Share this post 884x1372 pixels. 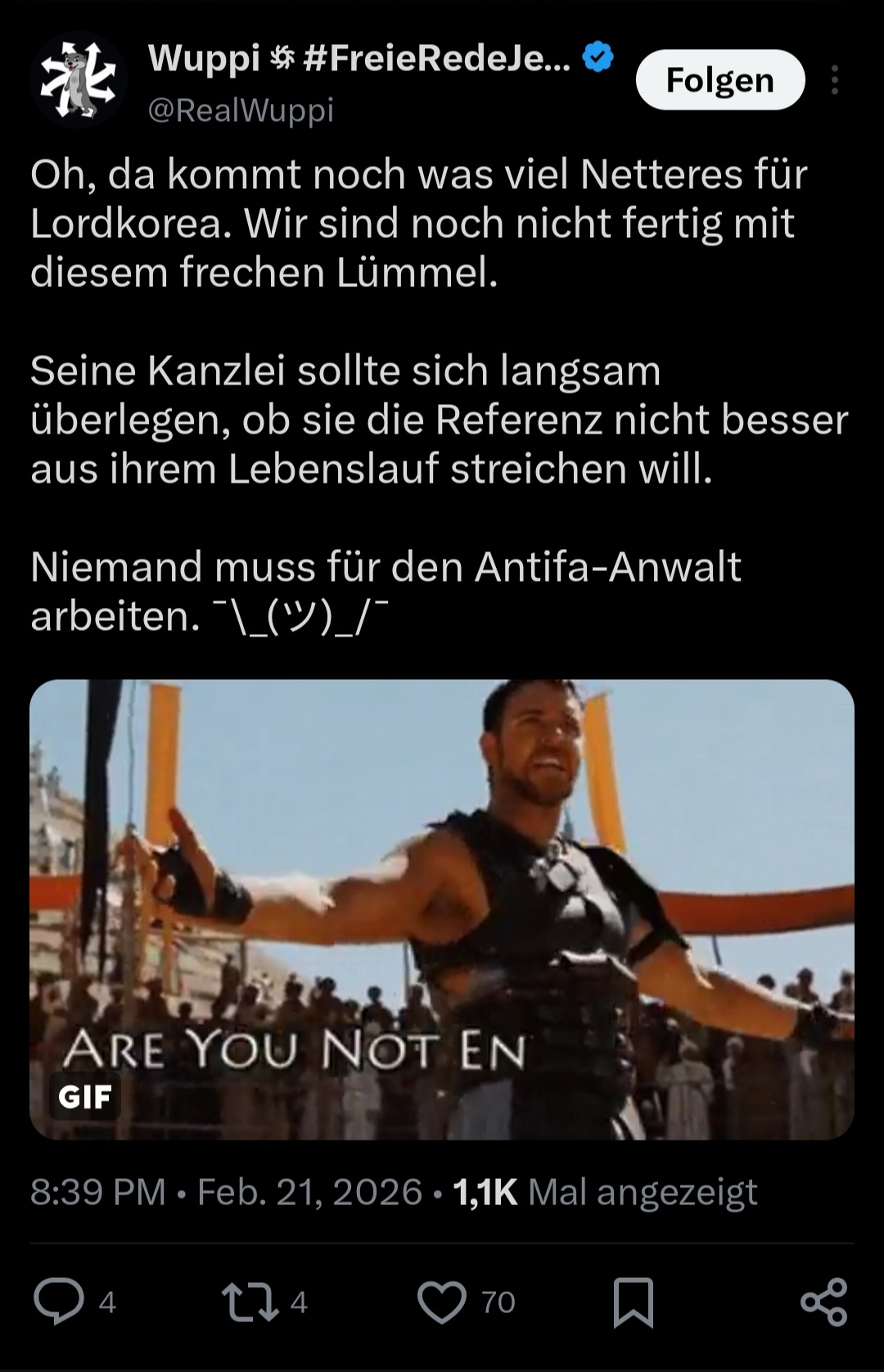click(x=823, y=1301)
